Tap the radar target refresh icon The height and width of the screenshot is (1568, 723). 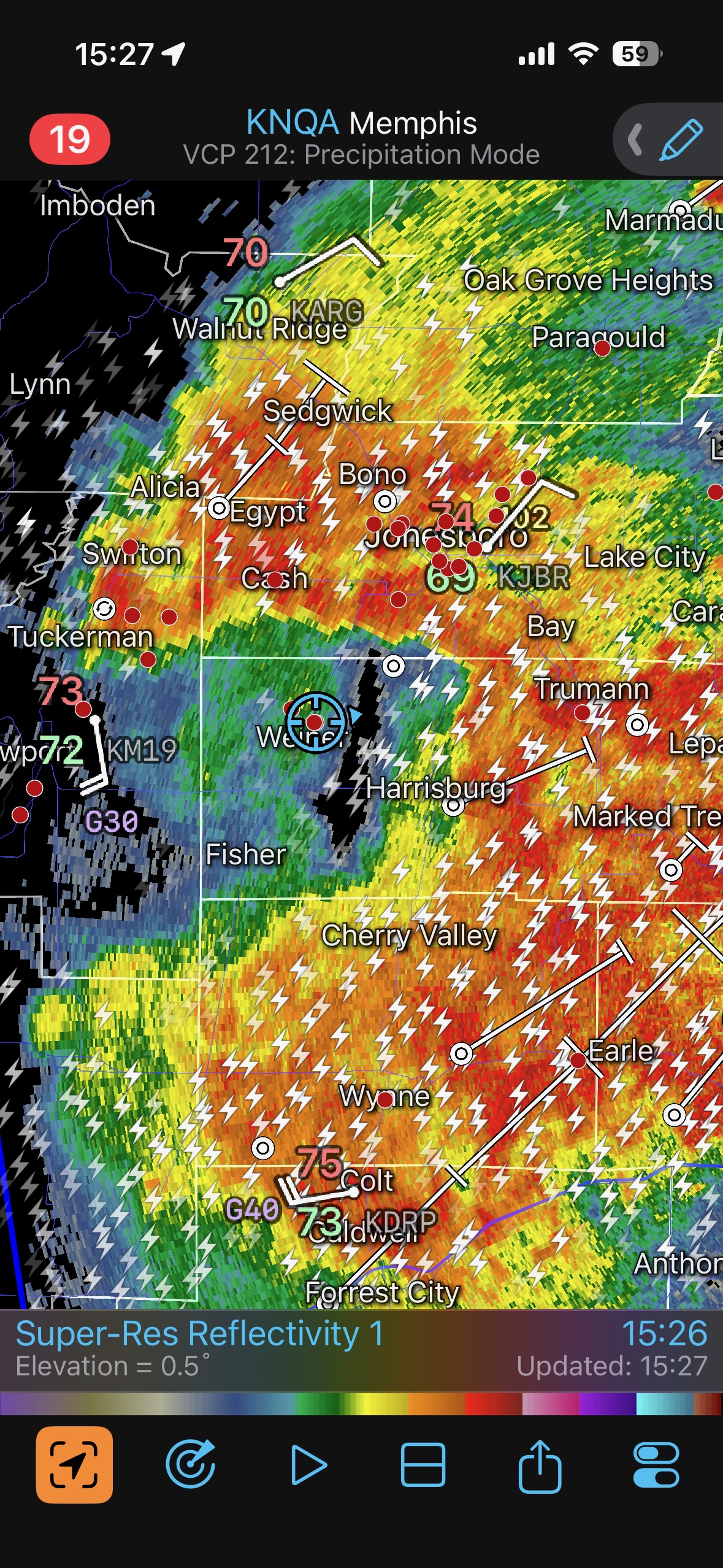(x=191, y=1465)
